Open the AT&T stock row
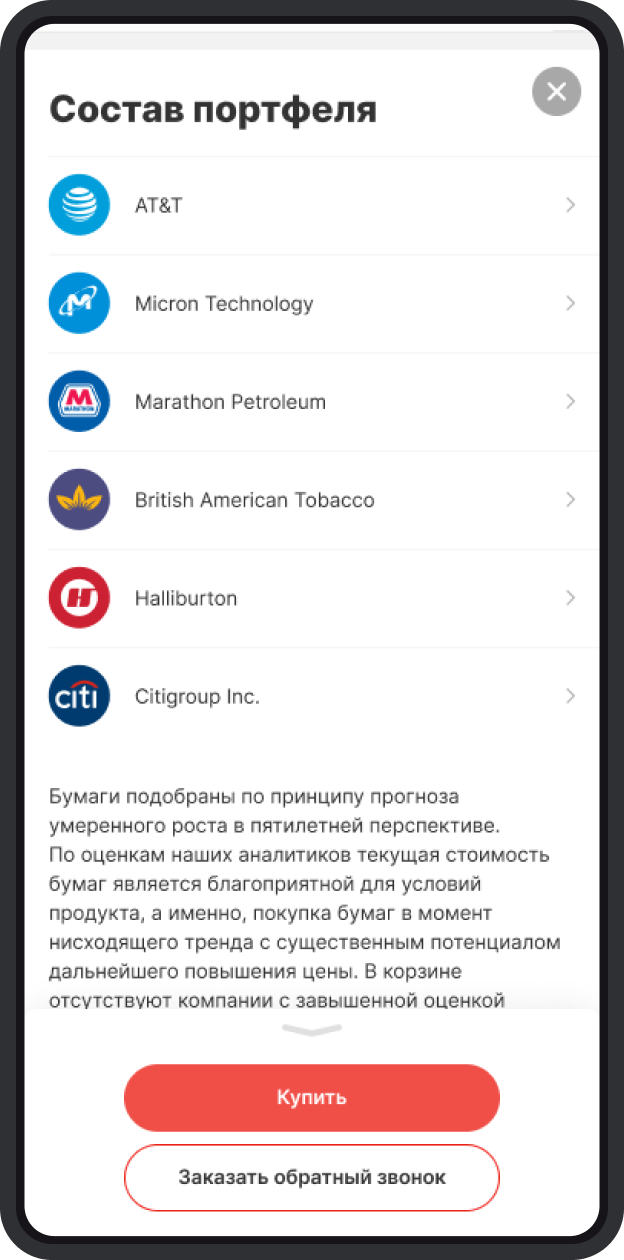The width and height of the screenshot is (624, 1260). pos(312,205)
